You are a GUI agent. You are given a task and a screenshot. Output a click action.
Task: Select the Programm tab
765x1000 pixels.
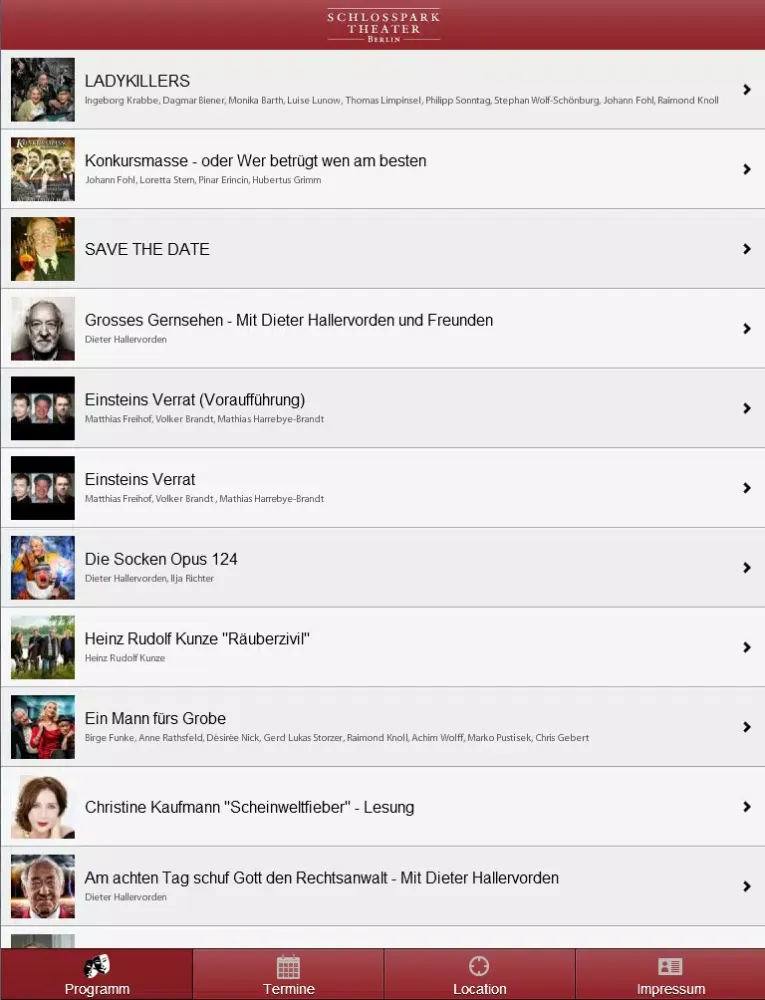97,975
